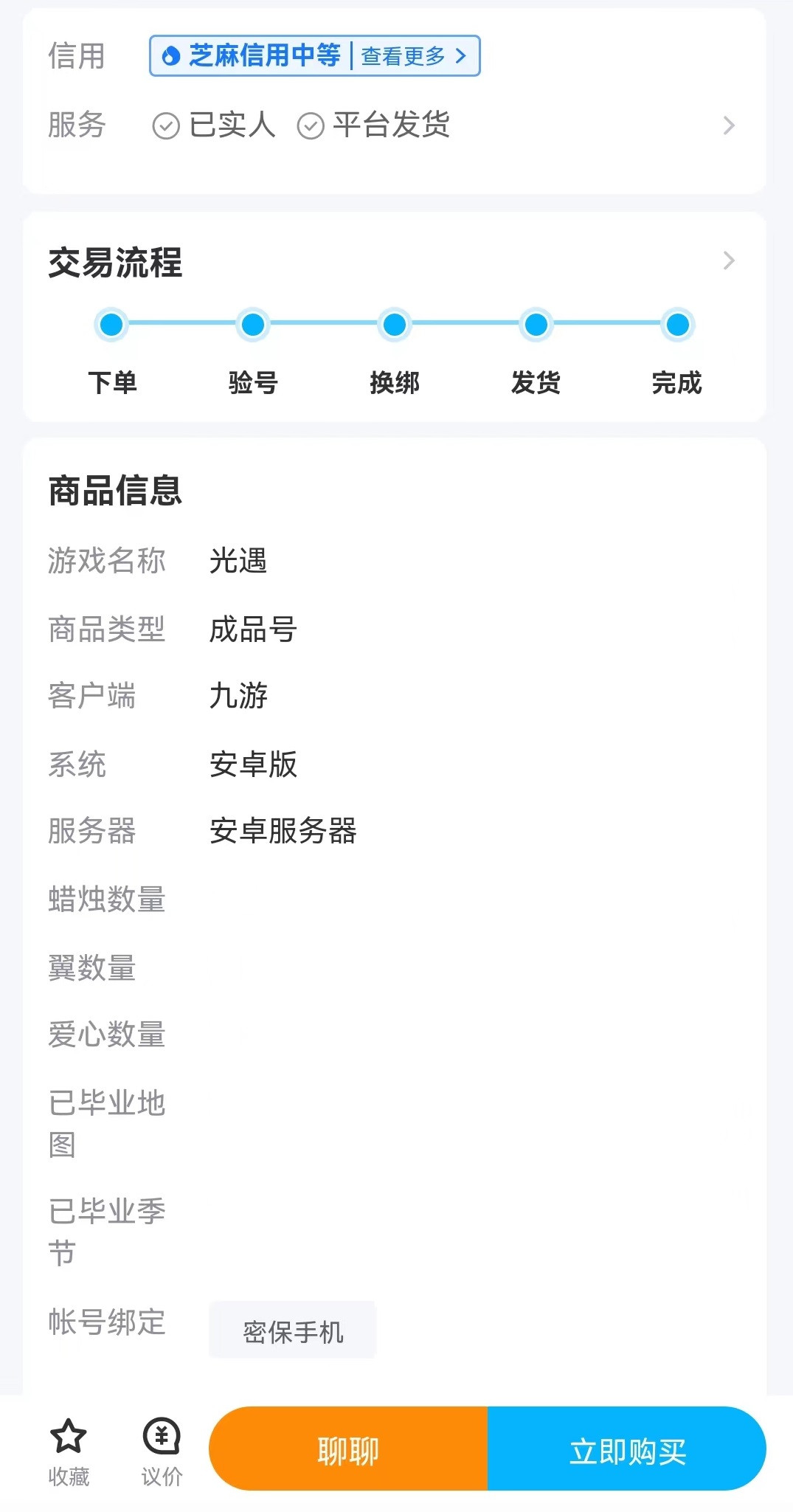Start a chat with 聊聊 button
Screen dimensions: 793x1512
pos(348,1449)
